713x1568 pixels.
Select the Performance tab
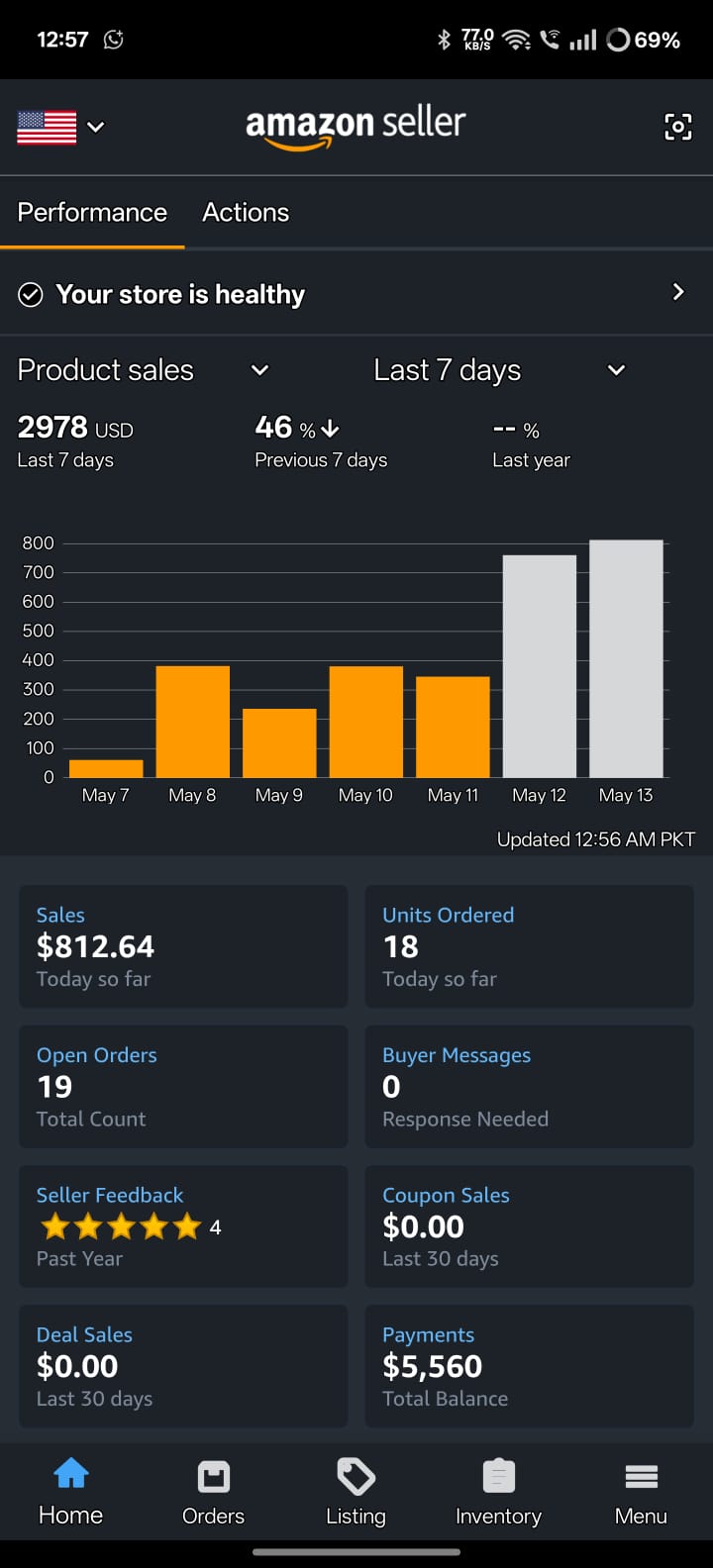pyautogui.click(x=92, y=212)
